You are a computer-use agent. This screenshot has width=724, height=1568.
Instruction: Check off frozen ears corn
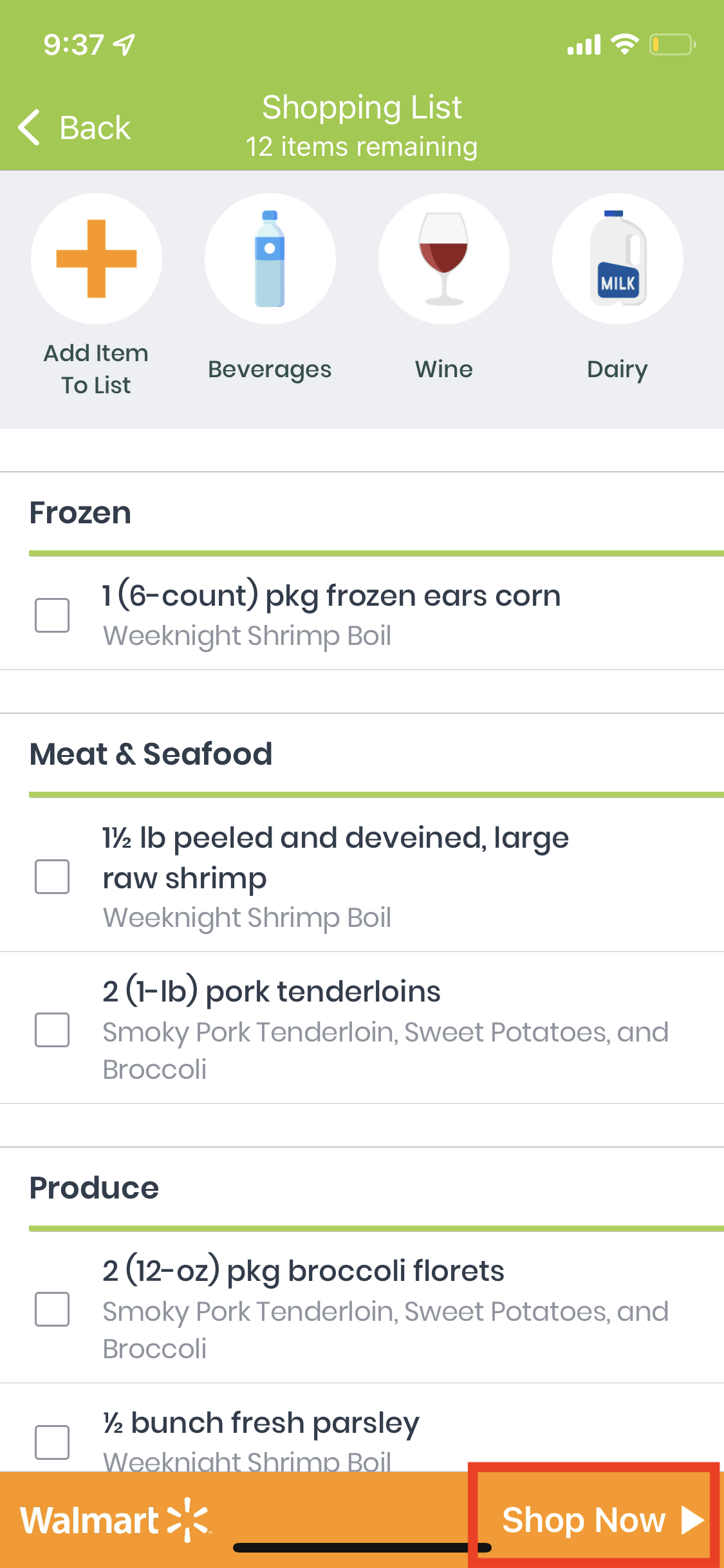coord(52,615)
